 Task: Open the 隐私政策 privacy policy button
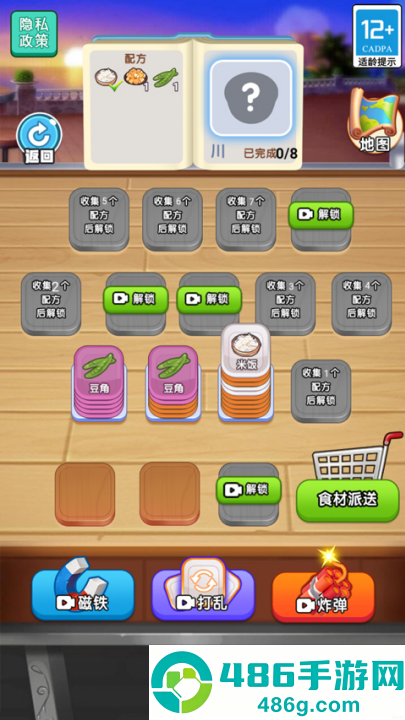34,34
